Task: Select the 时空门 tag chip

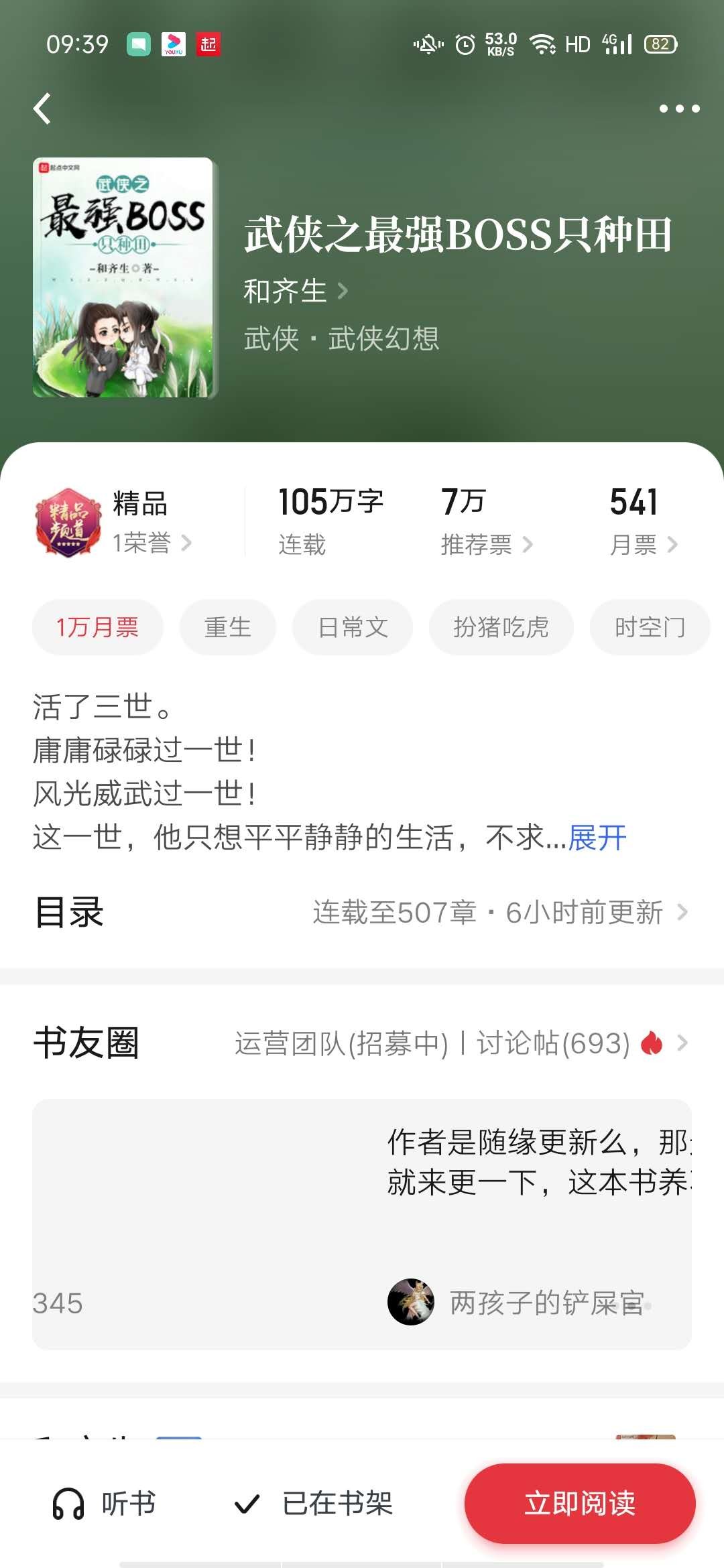Action: click(649, 627)
